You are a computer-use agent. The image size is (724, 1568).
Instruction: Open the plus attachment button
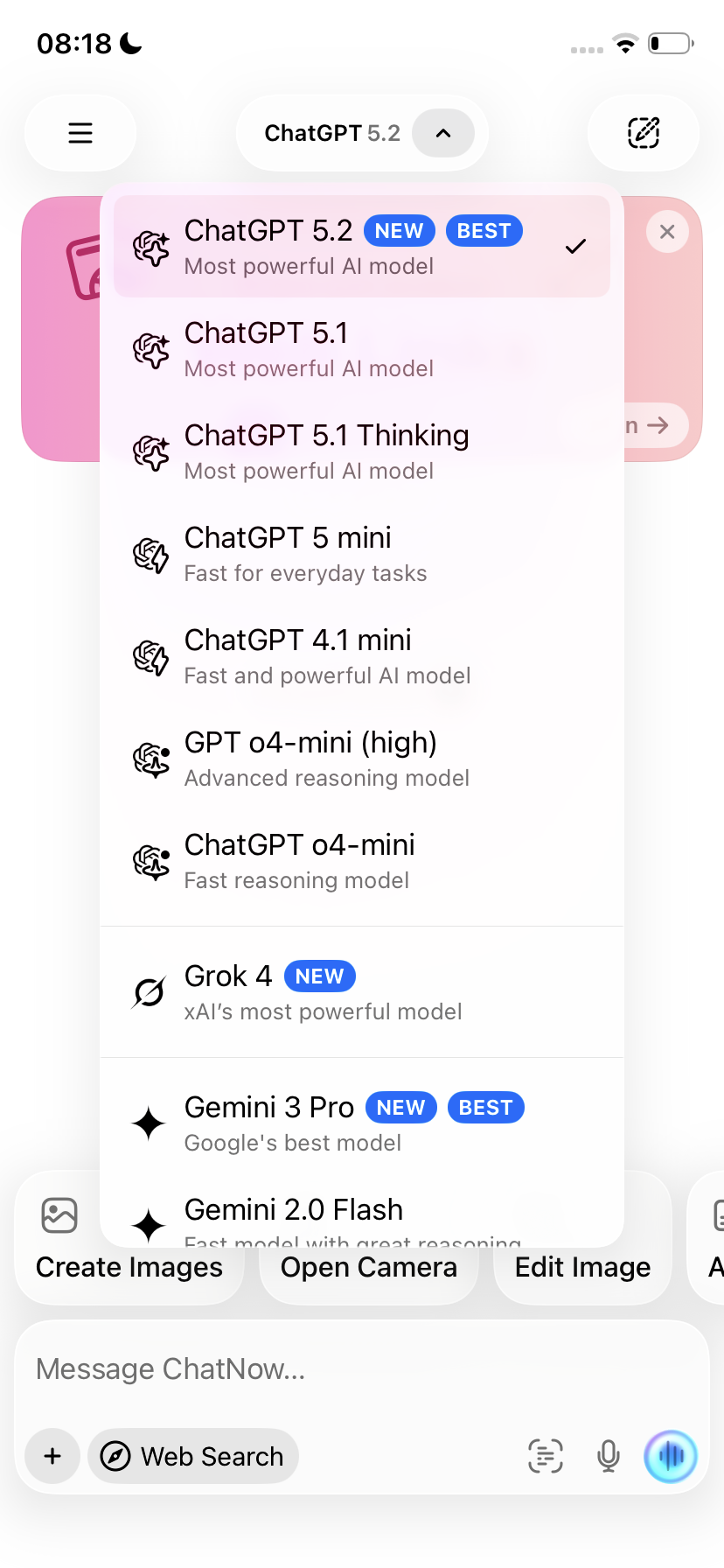pyautogui.click(x=52, y=1456)
